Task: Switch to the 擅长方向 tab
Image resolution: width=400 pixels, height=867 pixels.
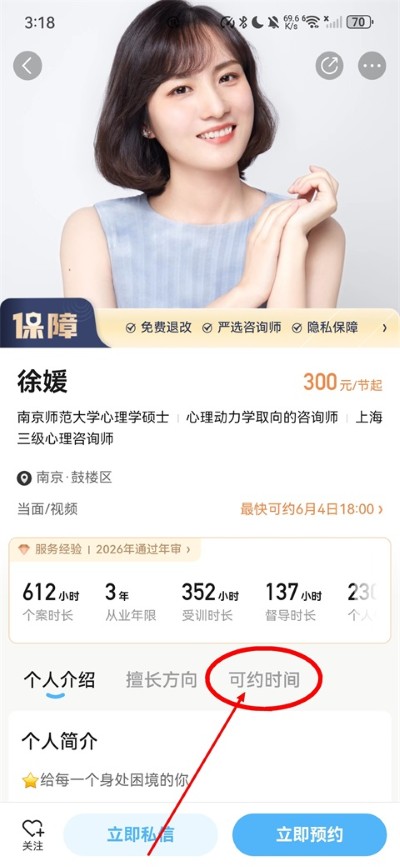Action: pos(162,680)
